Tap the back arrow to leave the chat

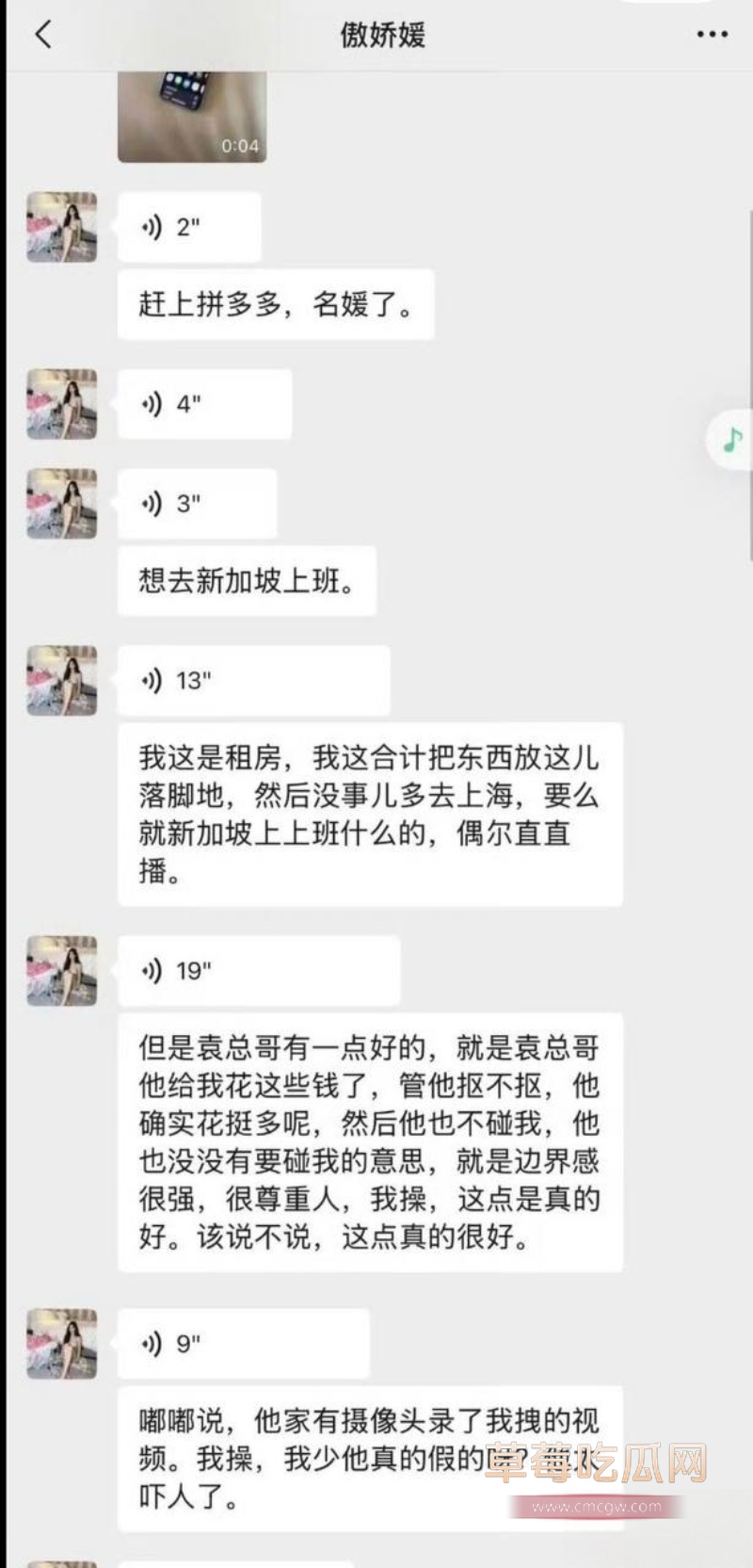click(42, 34)
